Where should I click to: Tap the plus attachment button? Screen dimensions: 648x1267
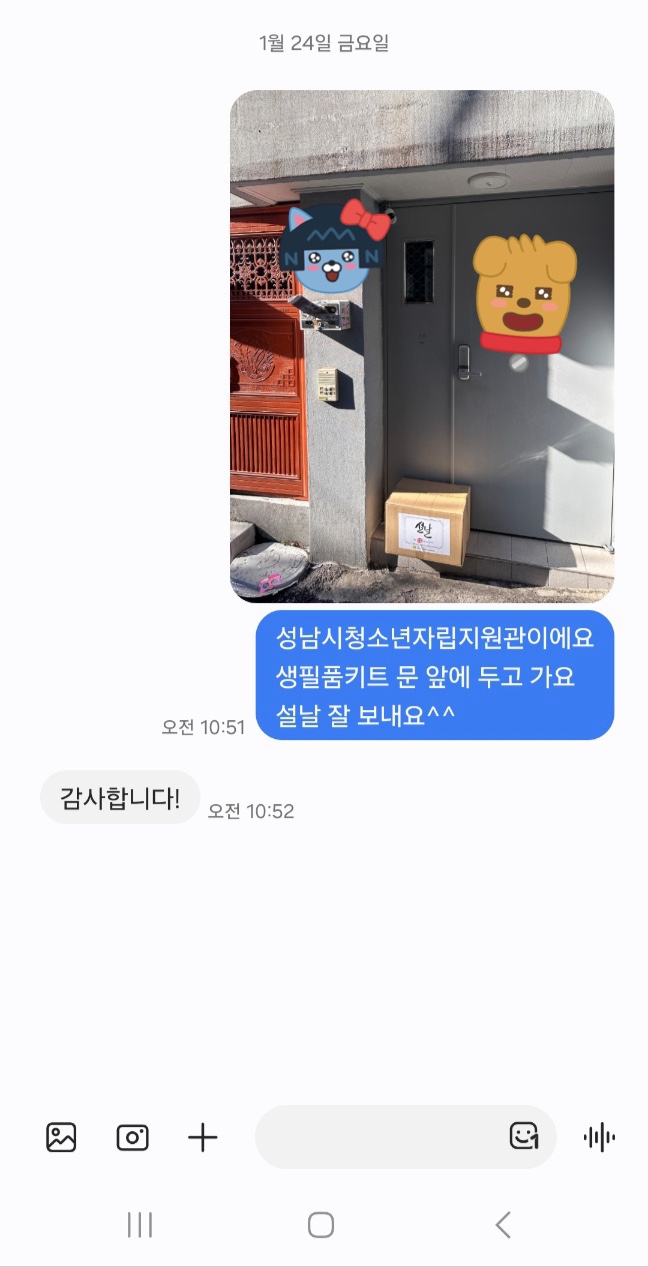tap(203, 1137)
